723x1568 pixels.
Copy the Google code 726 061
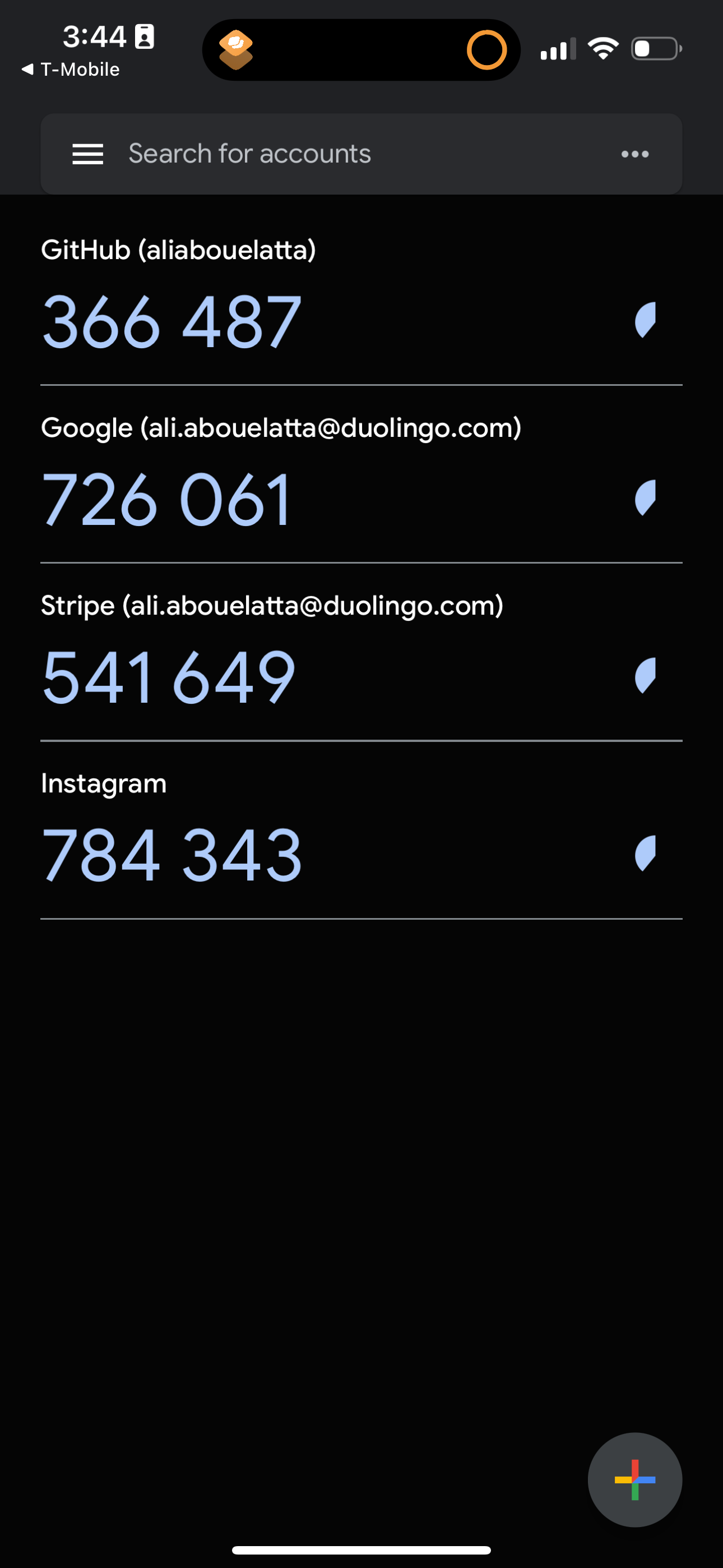169,498
